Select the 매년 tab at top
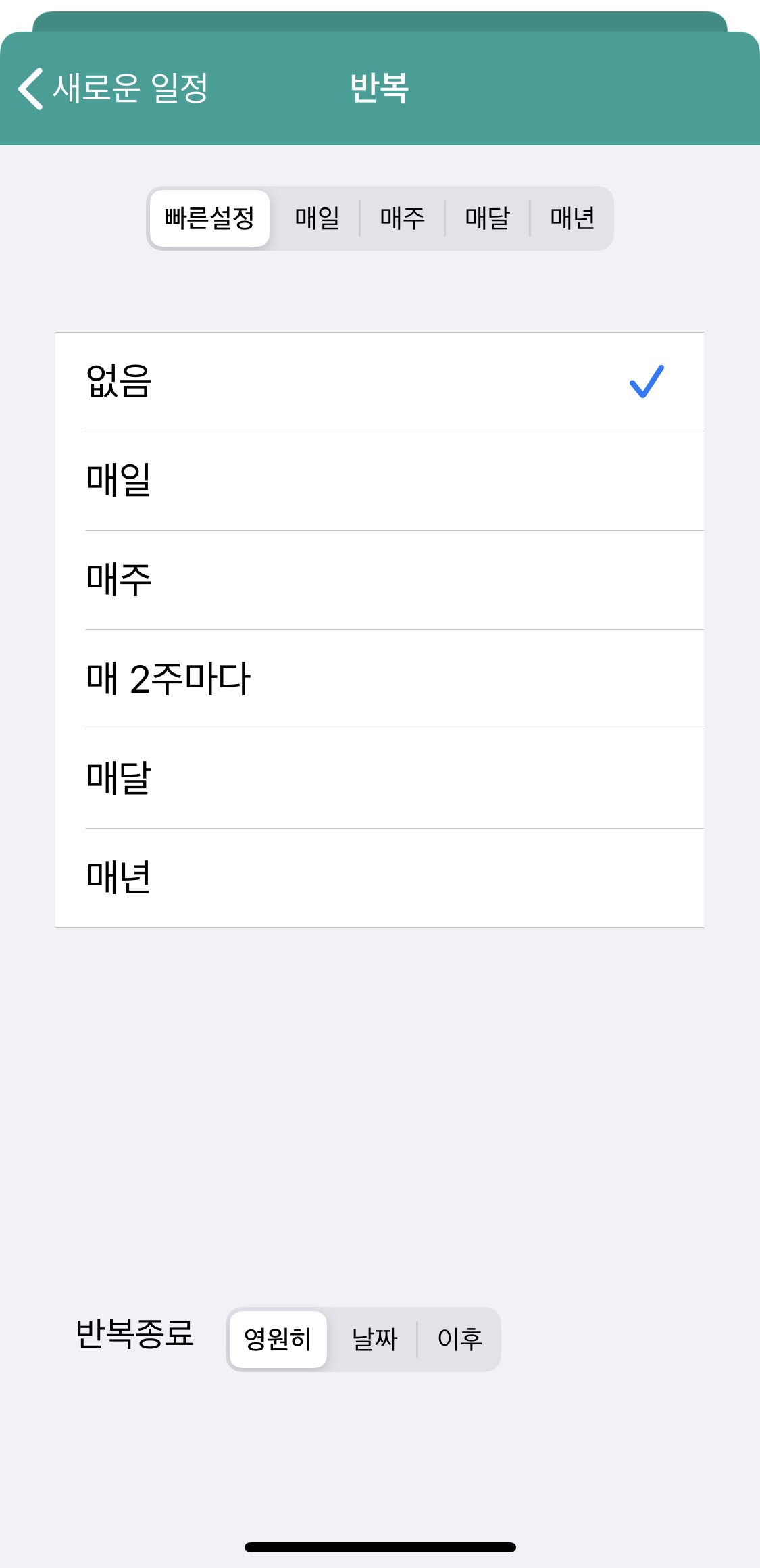This screenshot has height=1568, width=760. [572, 217]
